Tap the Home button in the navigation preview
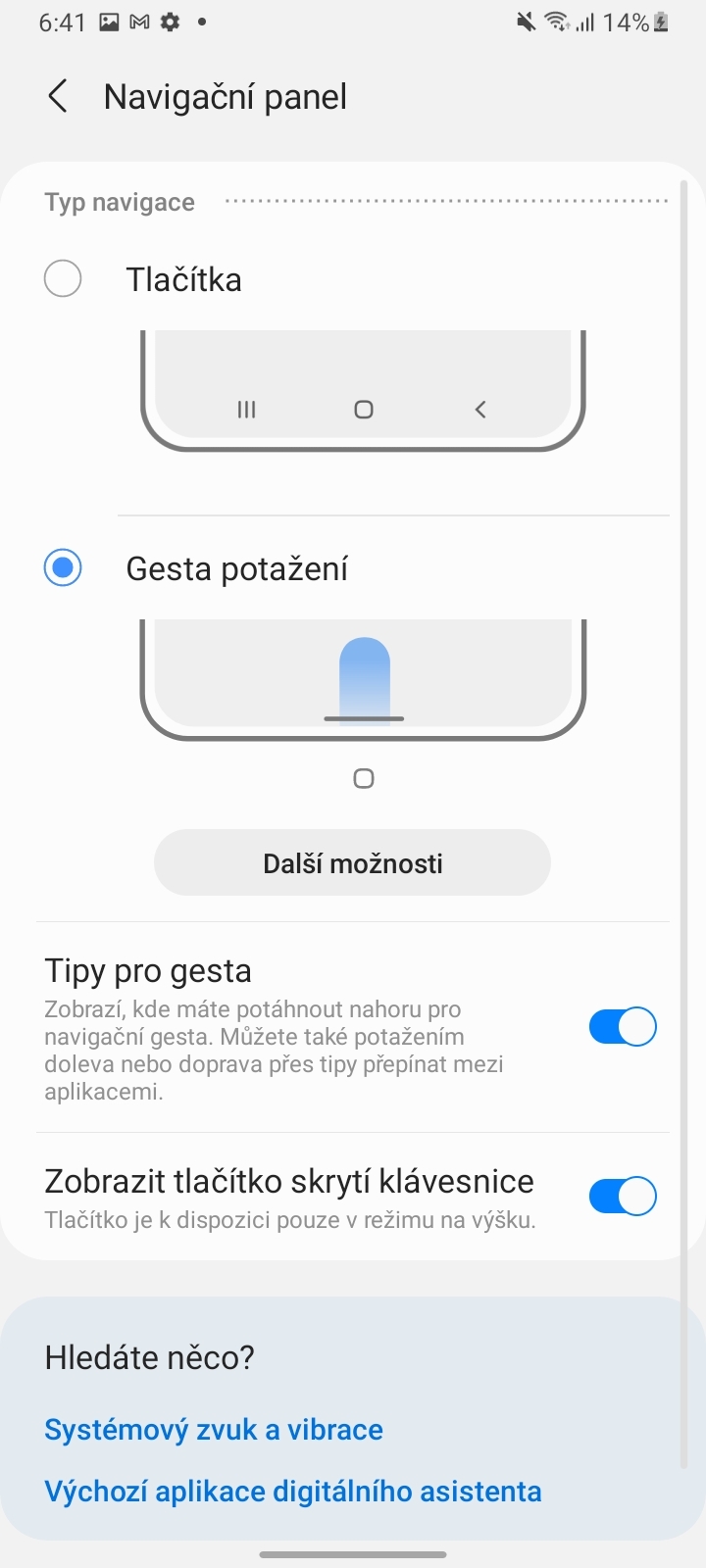Image resolution: width=706 pixels, height=1568 pixels. [363, 409]
